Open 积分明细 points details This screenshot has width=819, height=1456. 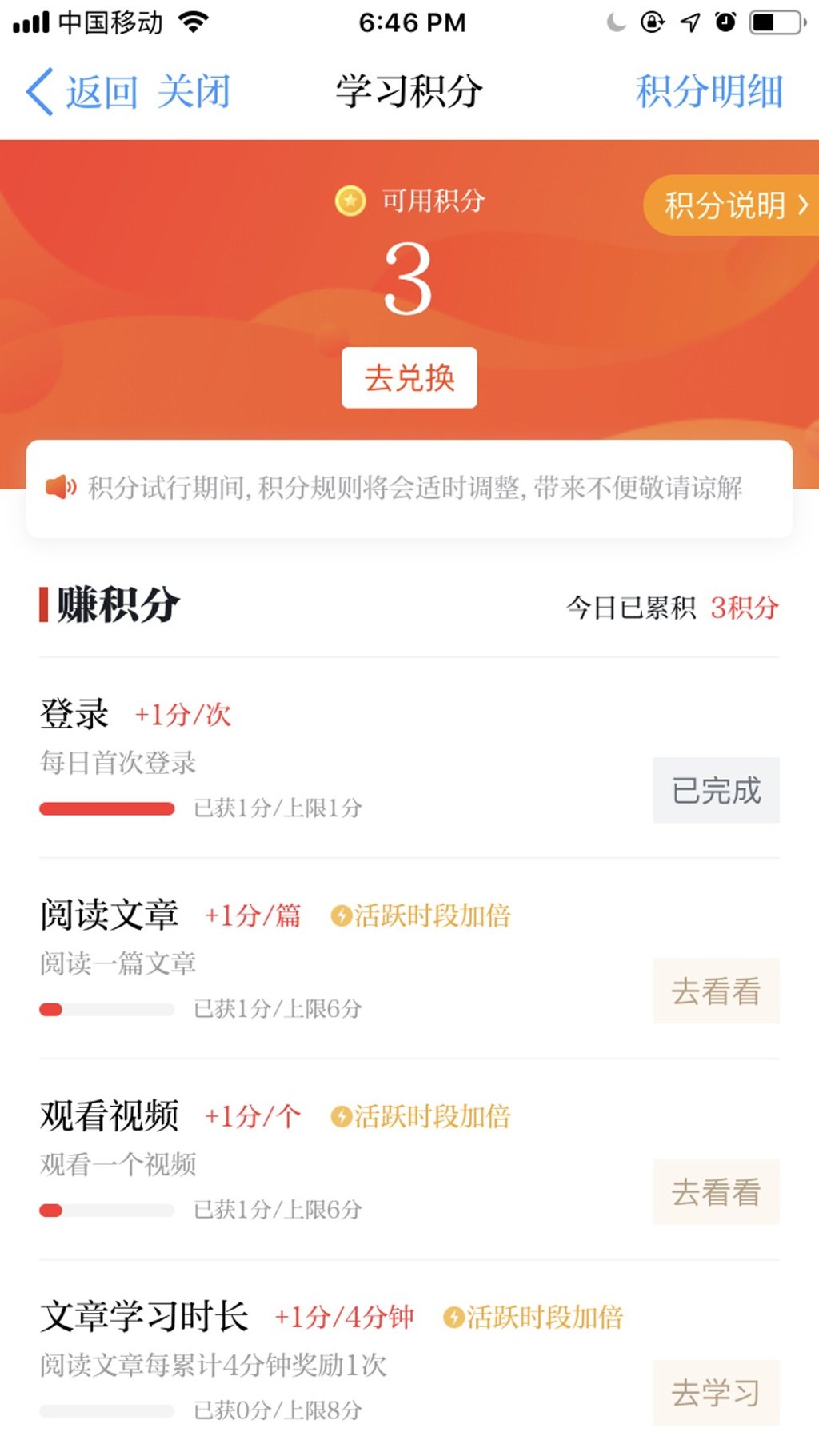(x=709, y=92)
